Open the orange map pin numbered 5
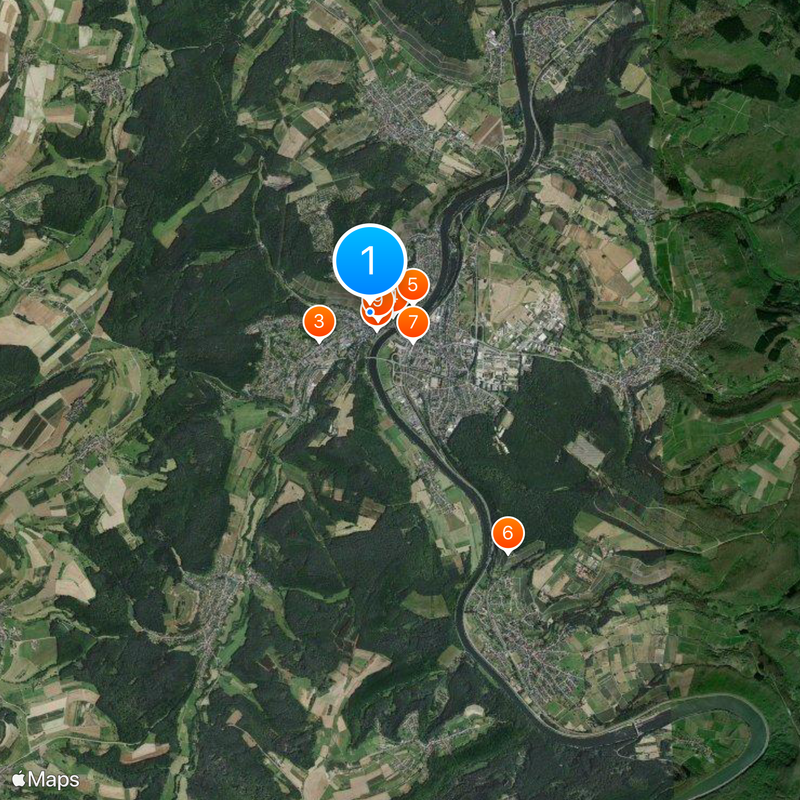 [413, 284]
